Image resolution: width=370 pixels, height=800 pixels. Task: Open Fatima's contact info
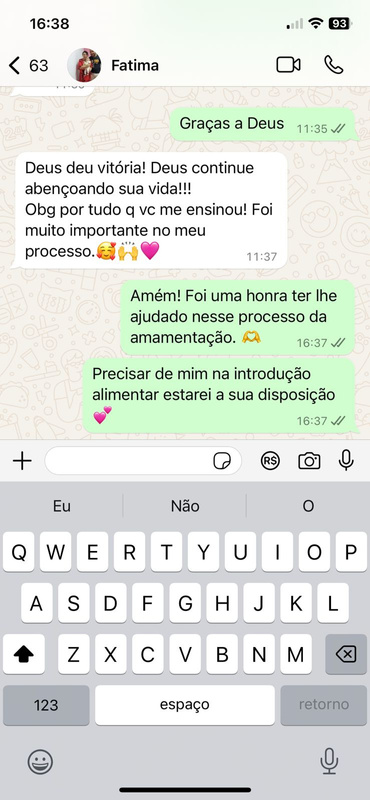pyautogui.click(x=113, y=65)
